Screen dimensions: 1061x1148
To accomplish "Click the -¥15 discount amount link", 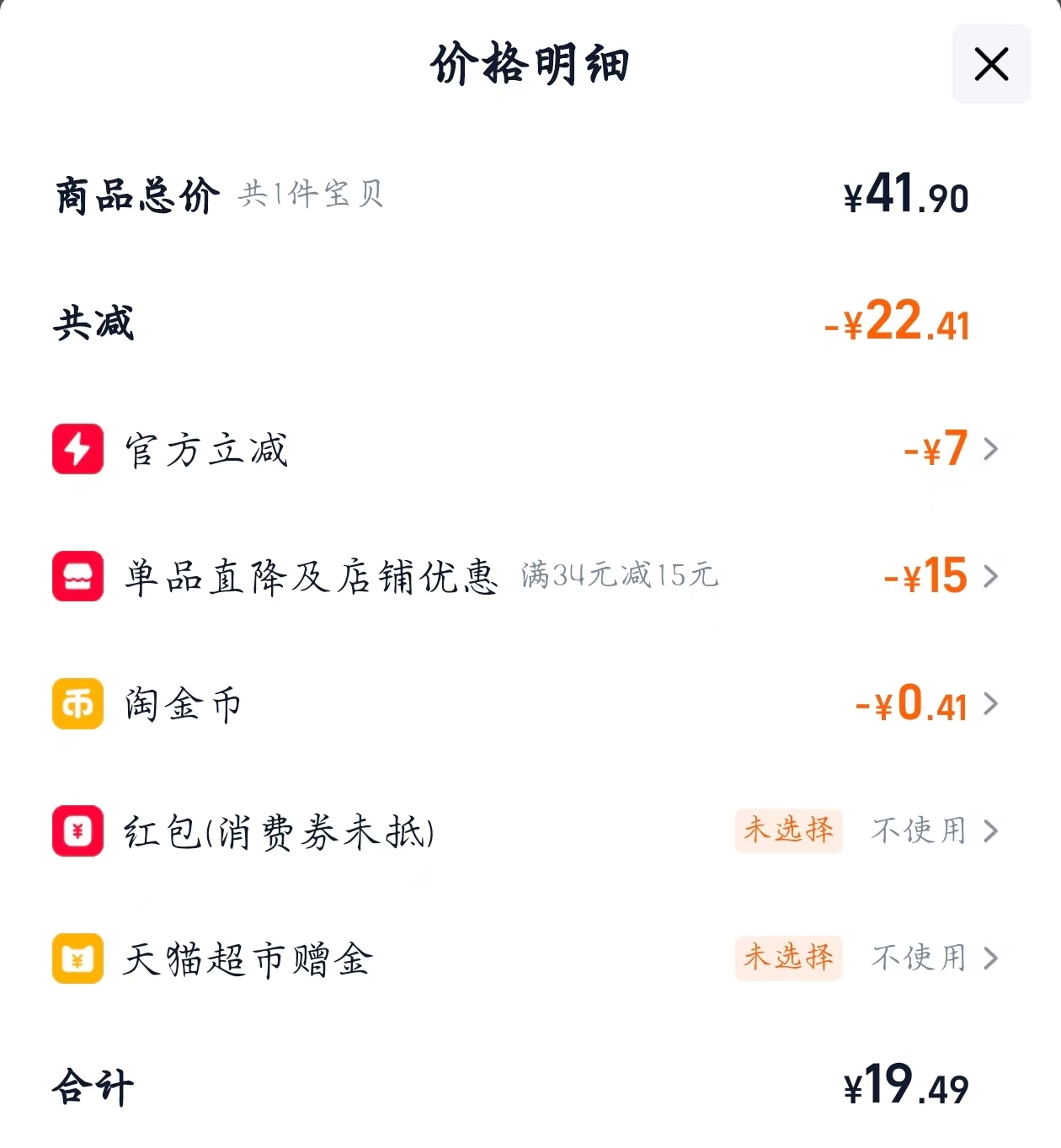I will pyautogui.click(x=925, y=577).
